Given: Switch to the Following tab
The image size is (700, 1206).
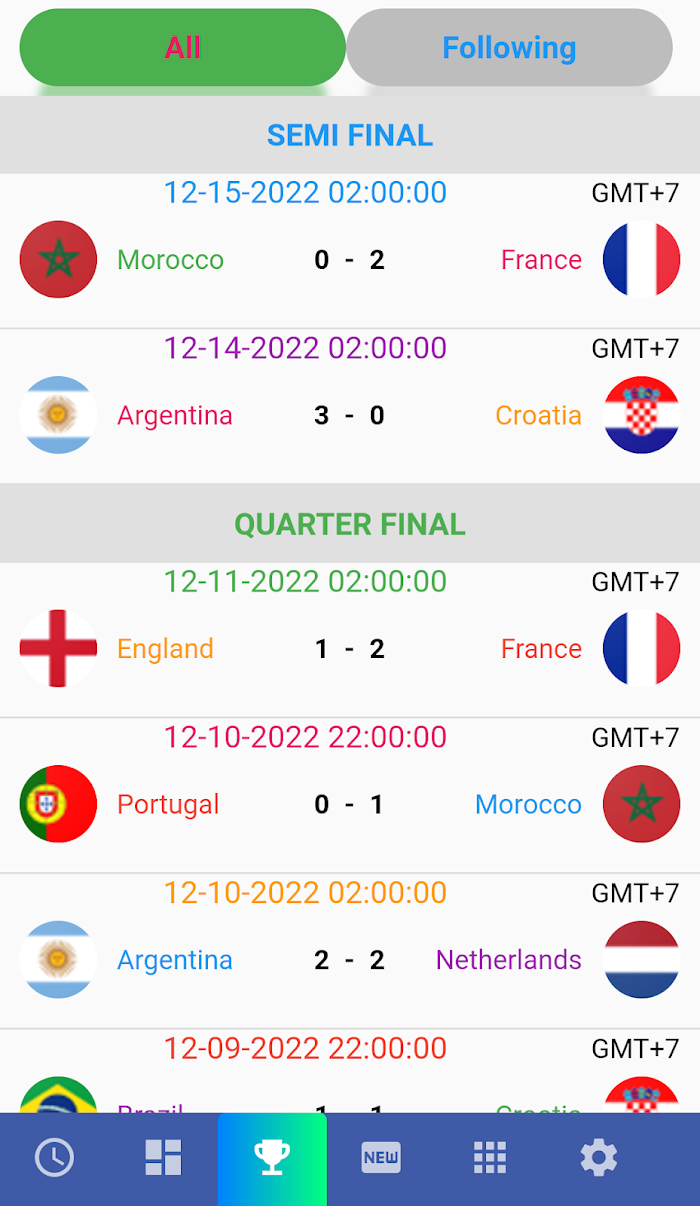Looking at the screenshot, I should [x=509, y=48].
